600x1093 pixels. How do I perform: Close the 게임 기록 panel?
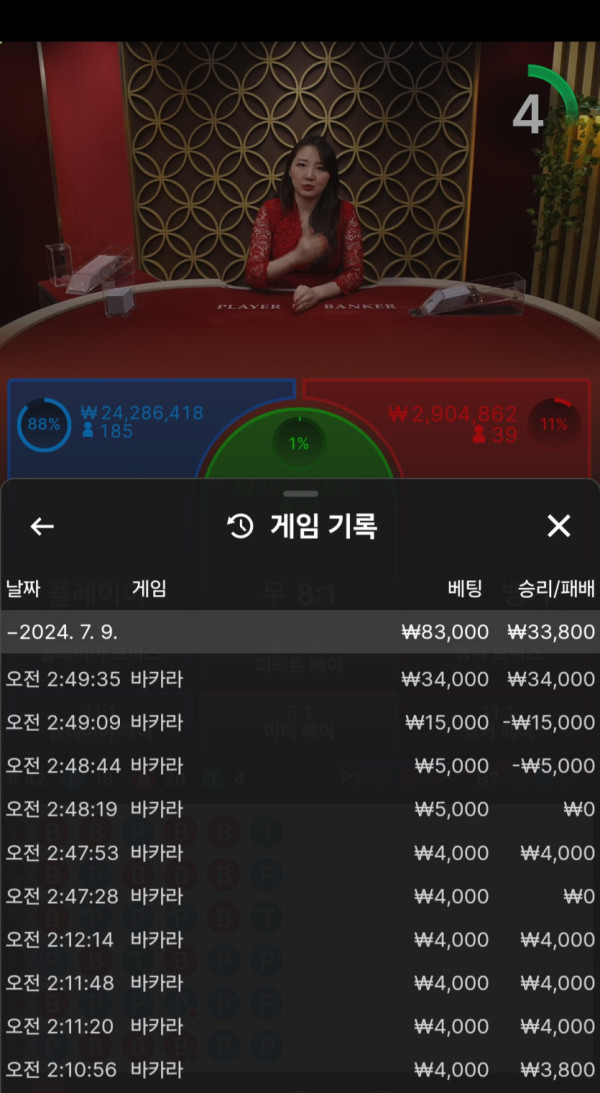pyautogui.click(x=558, y=526)
